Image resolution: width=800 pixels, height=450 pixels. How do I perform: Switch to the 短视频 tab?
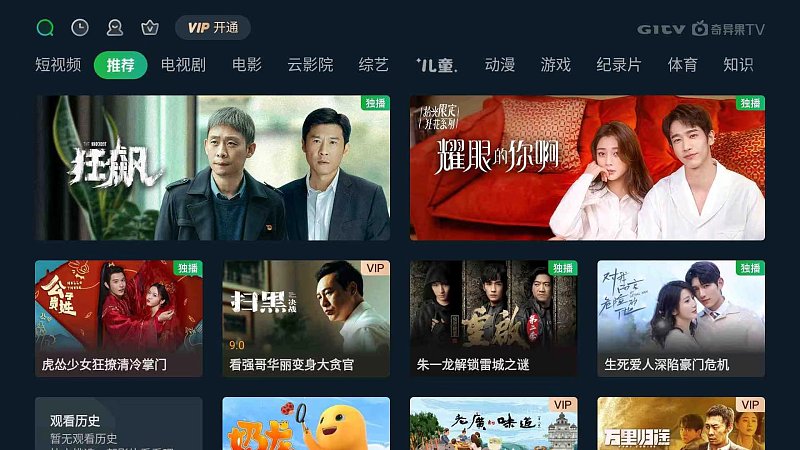pyautogui.click(x=58, y=65)
